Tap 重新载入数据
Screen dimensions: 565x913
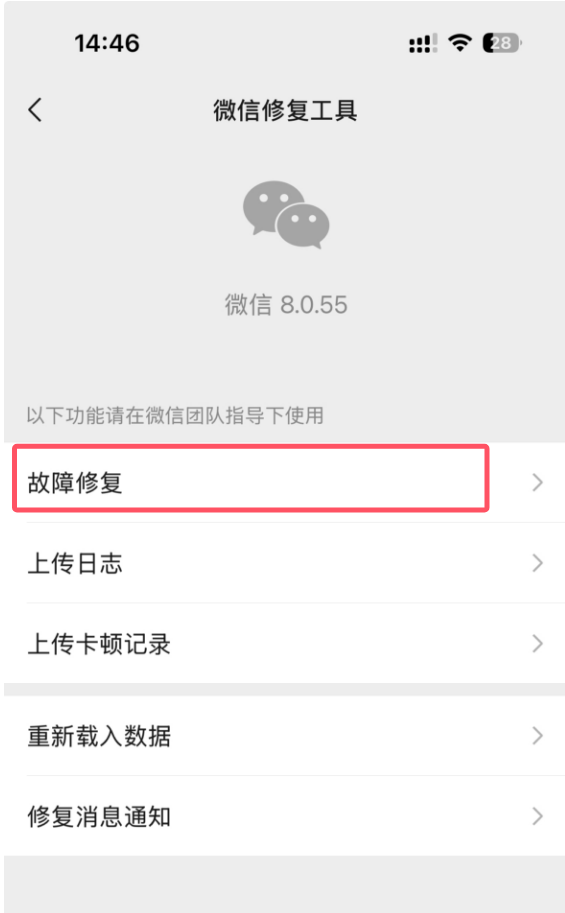pos(284,735)
